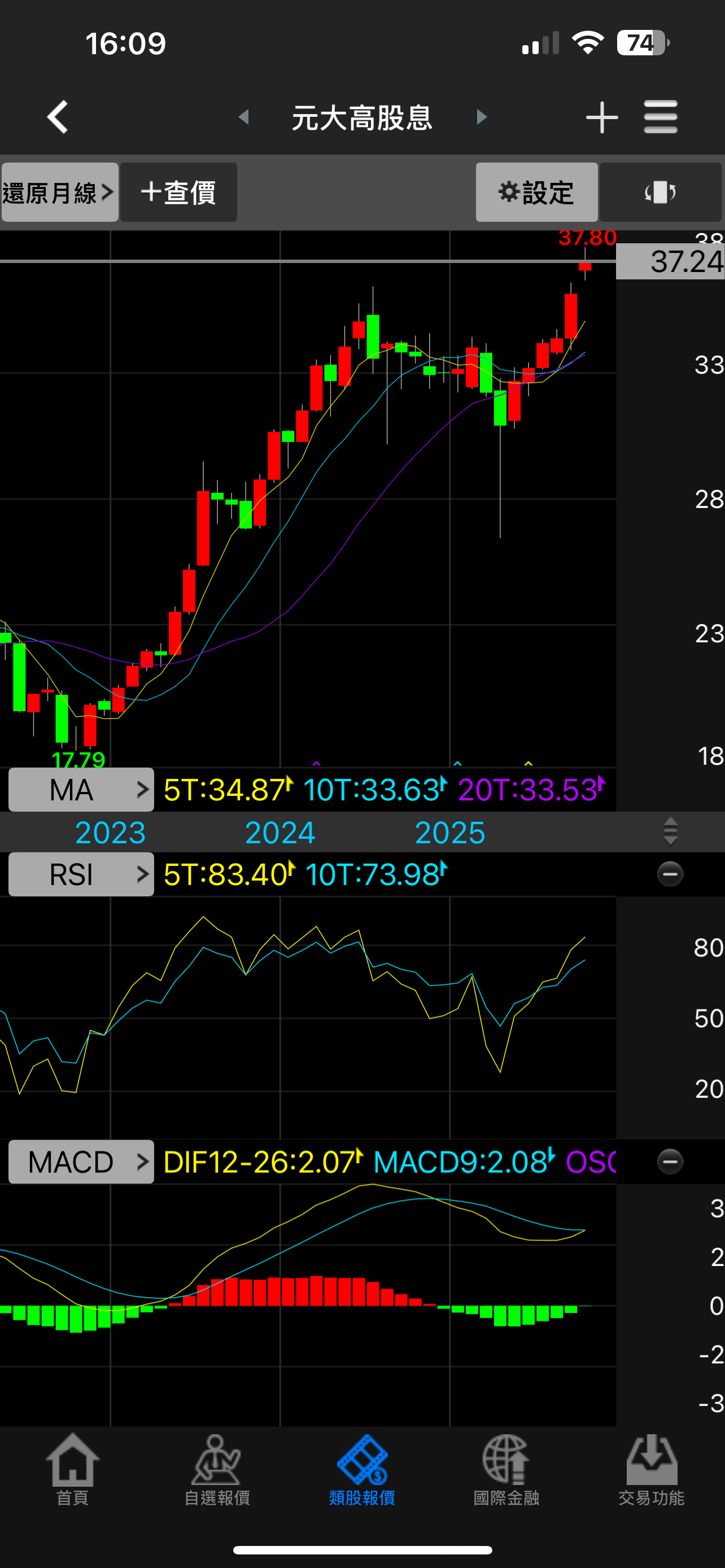725x1568 pixels.
Task: Tap the chart panel resize handle
Action: point(670,832)
